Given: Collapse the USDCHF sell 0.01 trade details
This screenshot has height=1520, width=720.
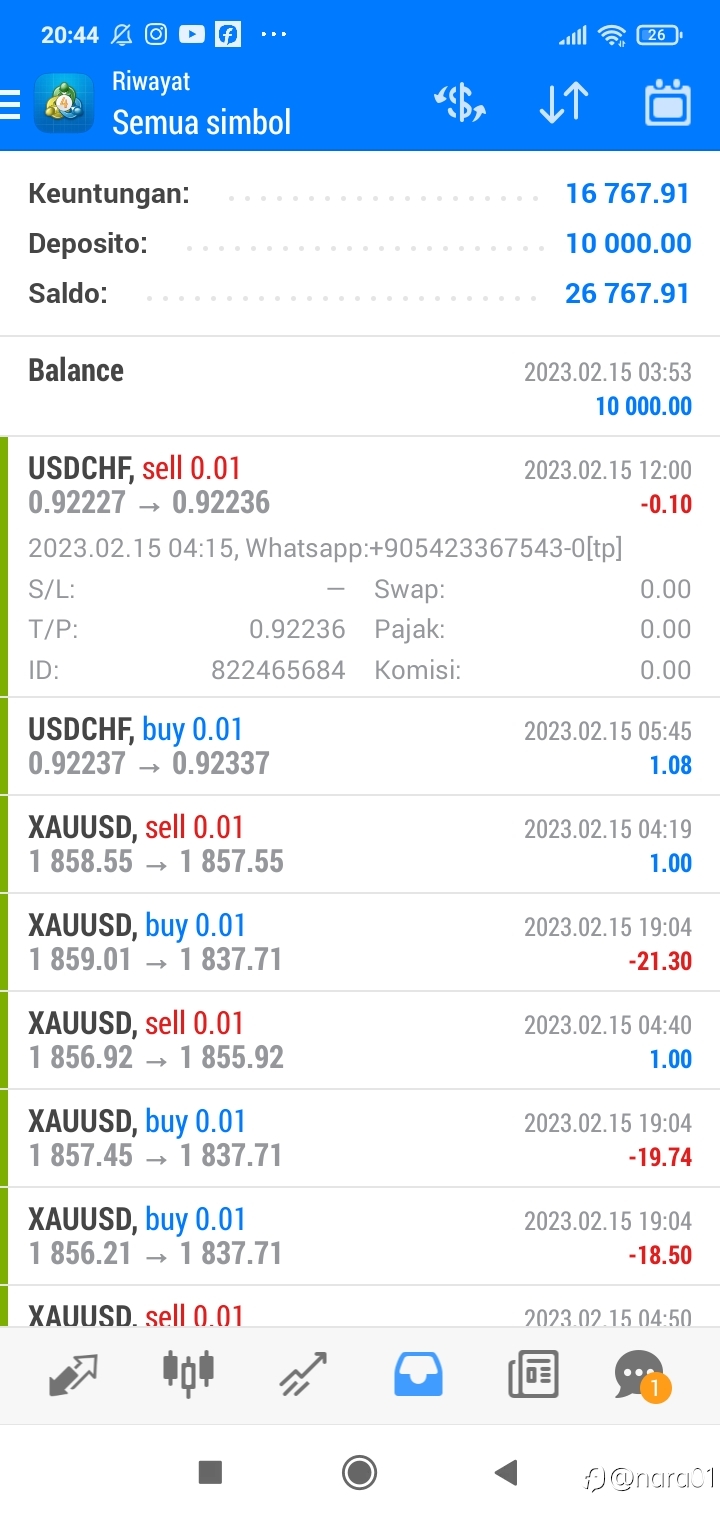Looking at the screenshot, I should (360, 567).
